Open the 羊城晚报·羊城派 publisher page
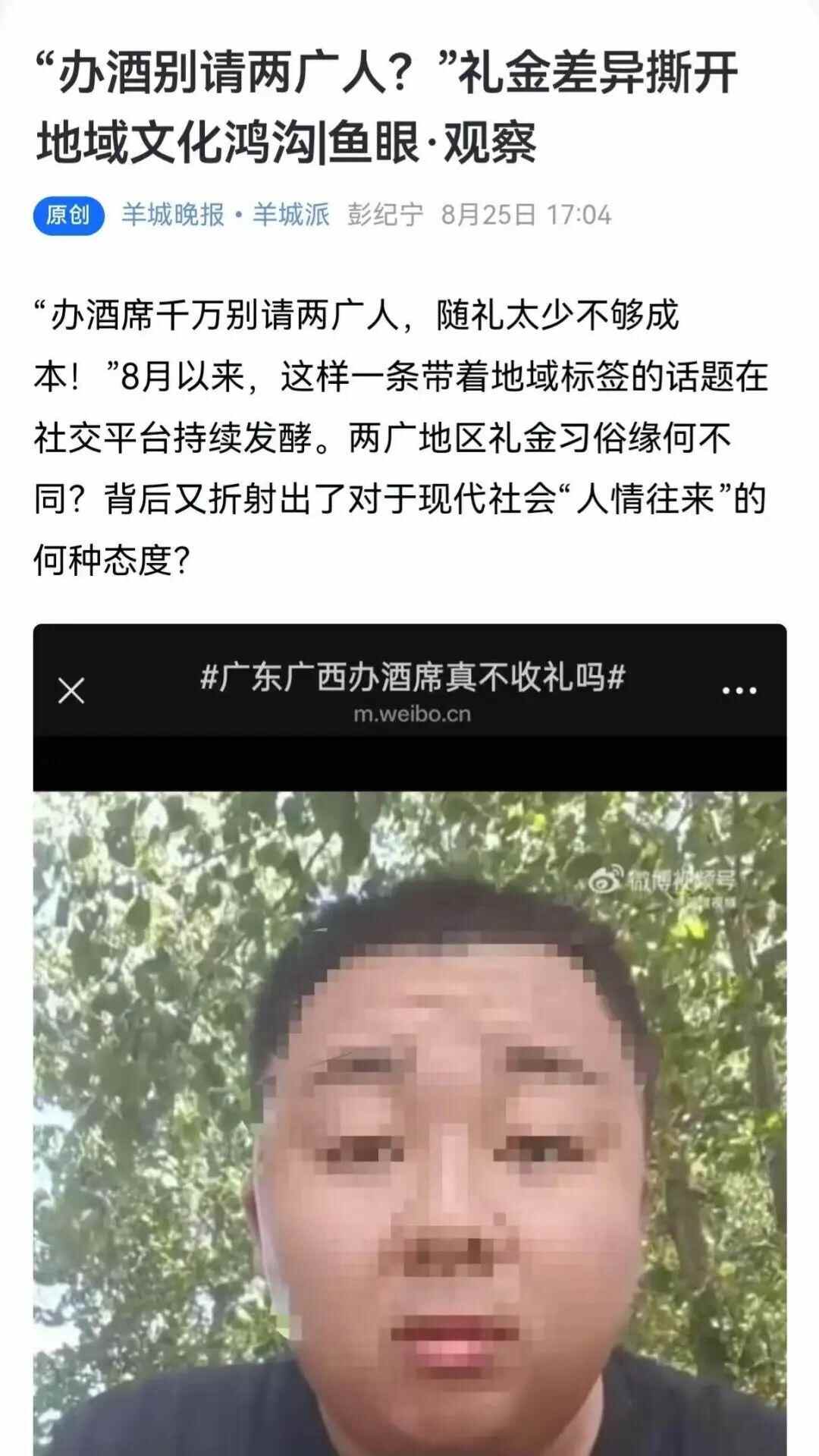 click(x=225, y=215)
